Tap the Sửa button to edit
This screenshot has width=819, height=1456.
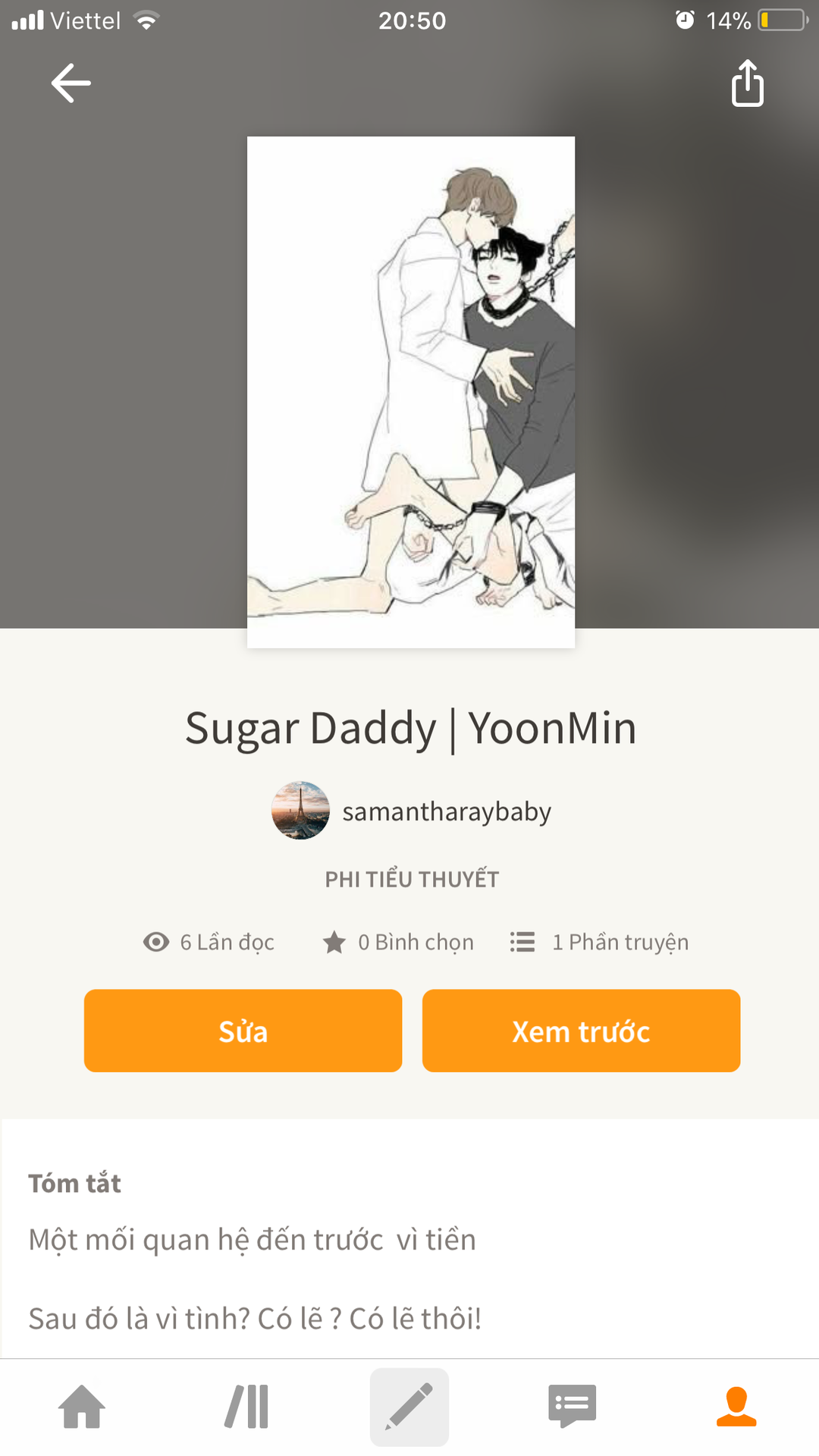(243, 1031)
